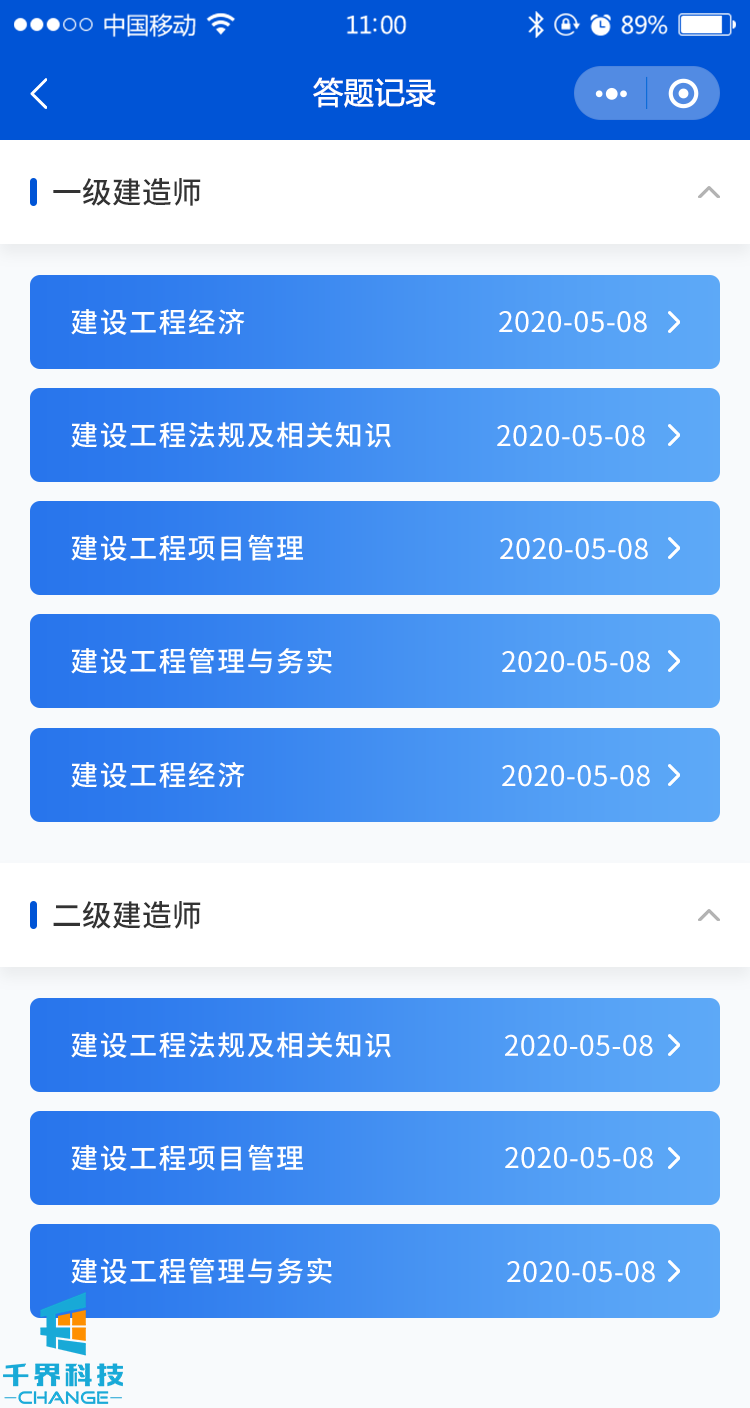Image resolution: width=750 pixels, height=1408 pixels.
Task: Open 建设工程管理与务实 record under 一级建造师
Action: click(x=375, y=661)
